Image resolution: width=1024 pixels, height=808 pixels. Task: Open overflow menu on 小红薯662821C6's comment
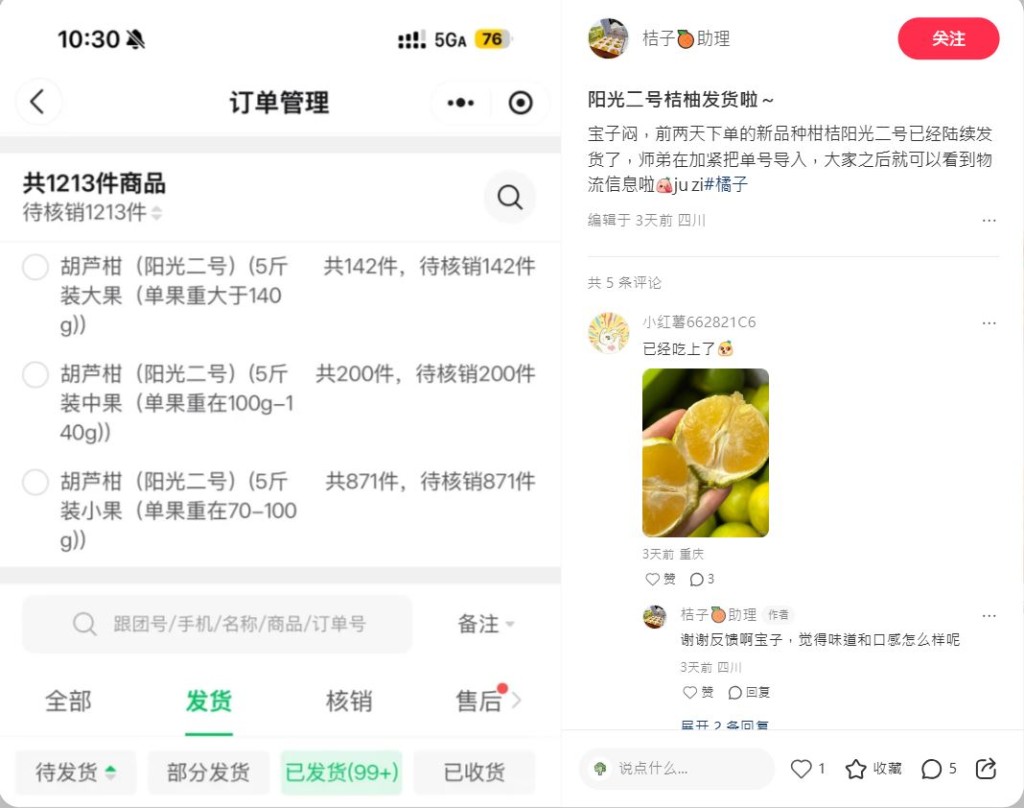point(988,323)
